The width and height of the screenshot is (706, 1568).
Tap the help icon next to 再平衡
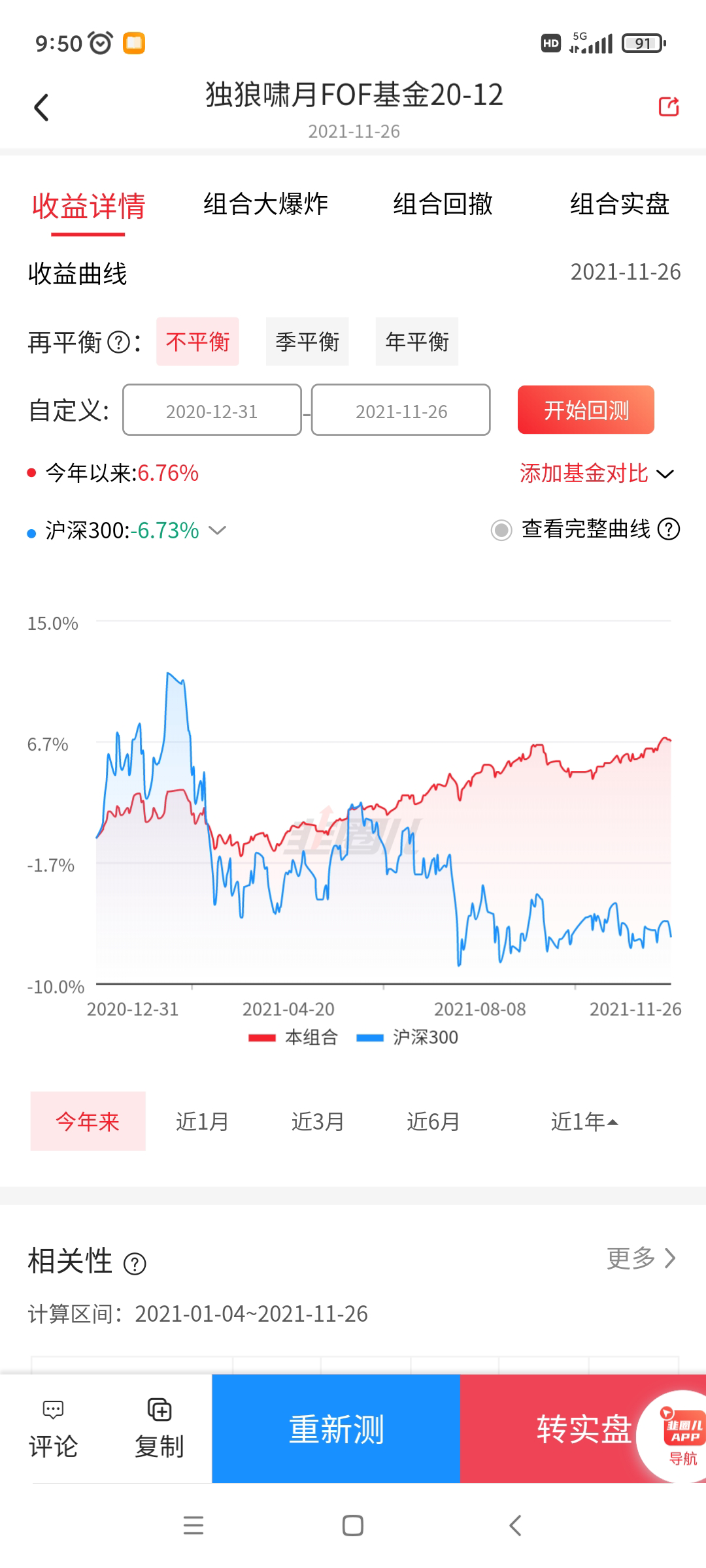click(118, 342)
